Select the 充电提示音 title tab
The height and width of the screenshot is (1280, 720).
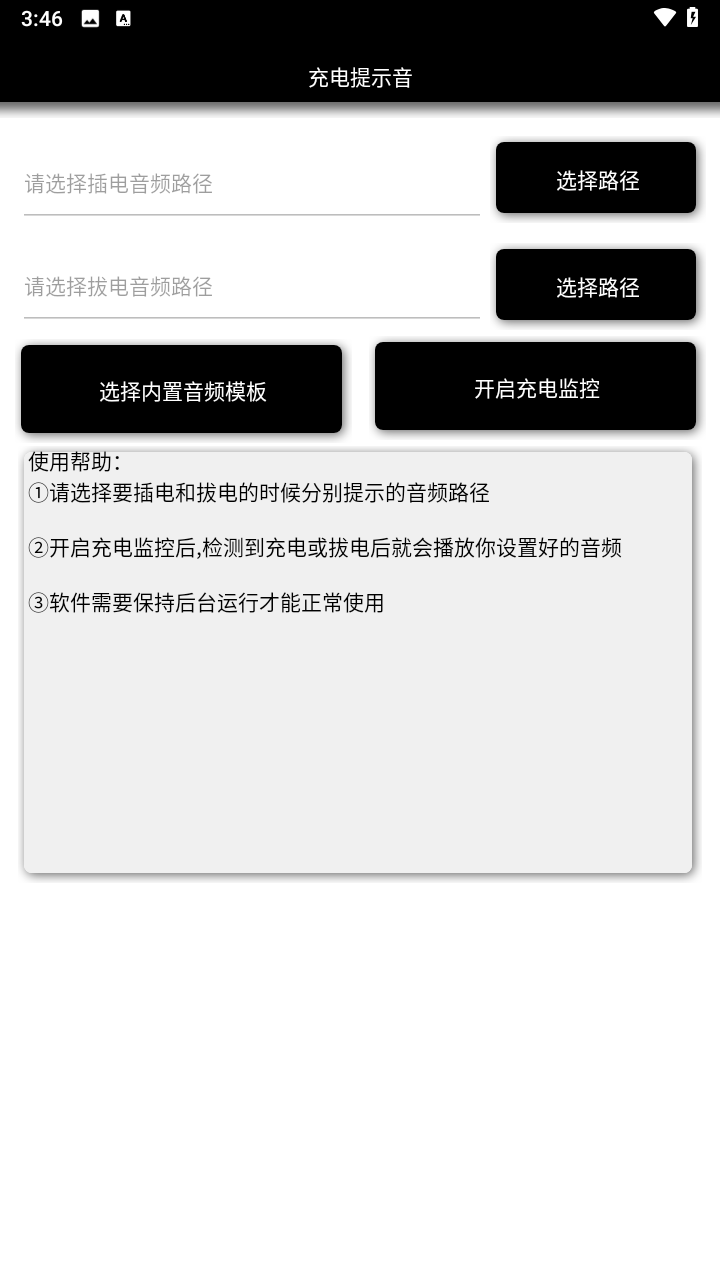click(360, 76)
